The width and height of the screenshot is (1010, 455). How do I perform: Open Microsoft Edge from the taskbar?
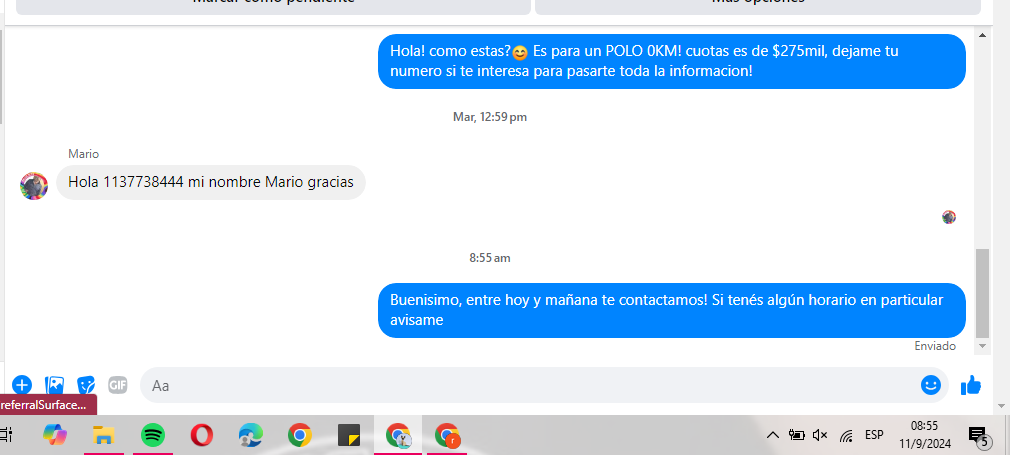tap(251, 435)
